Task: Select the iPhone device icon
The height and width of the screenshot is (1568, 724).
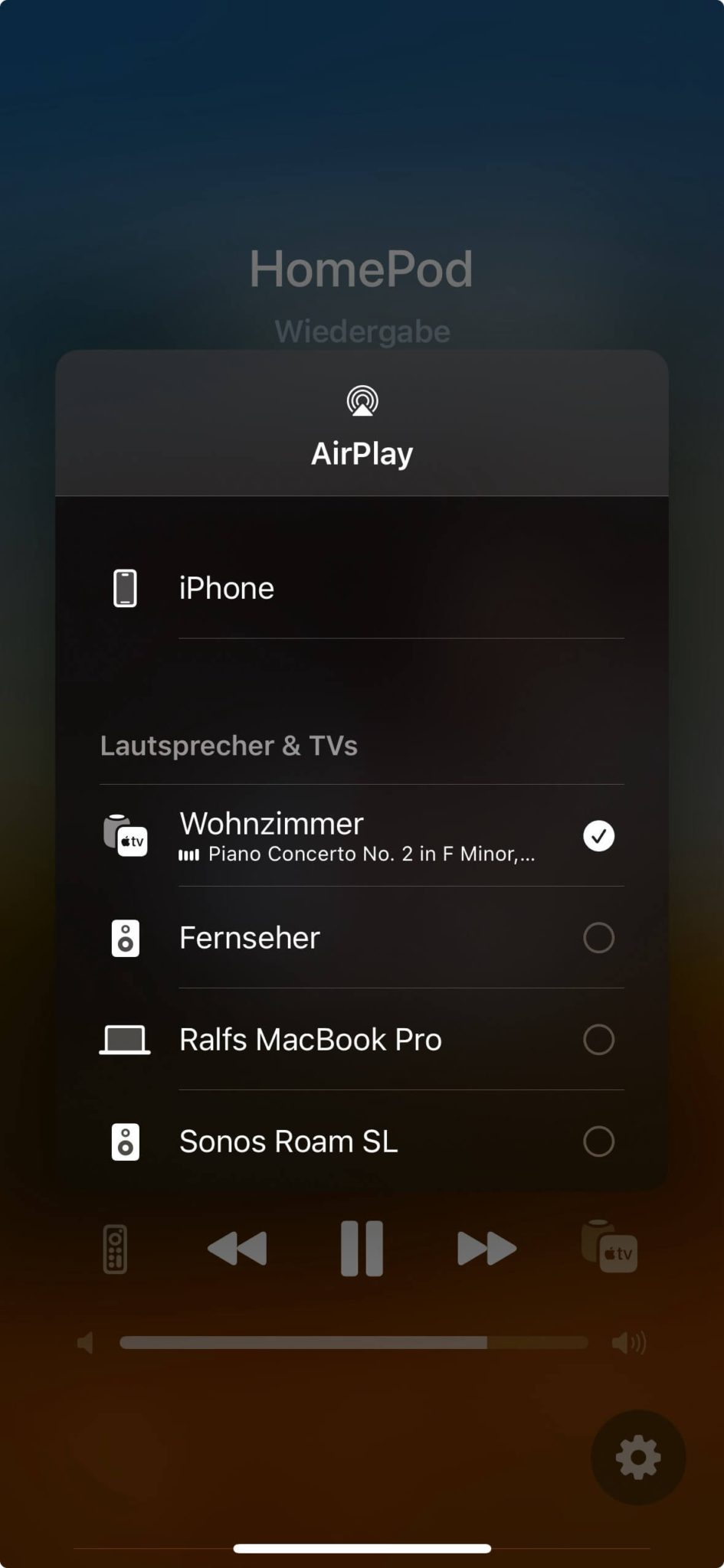Action: pos(125,587)
